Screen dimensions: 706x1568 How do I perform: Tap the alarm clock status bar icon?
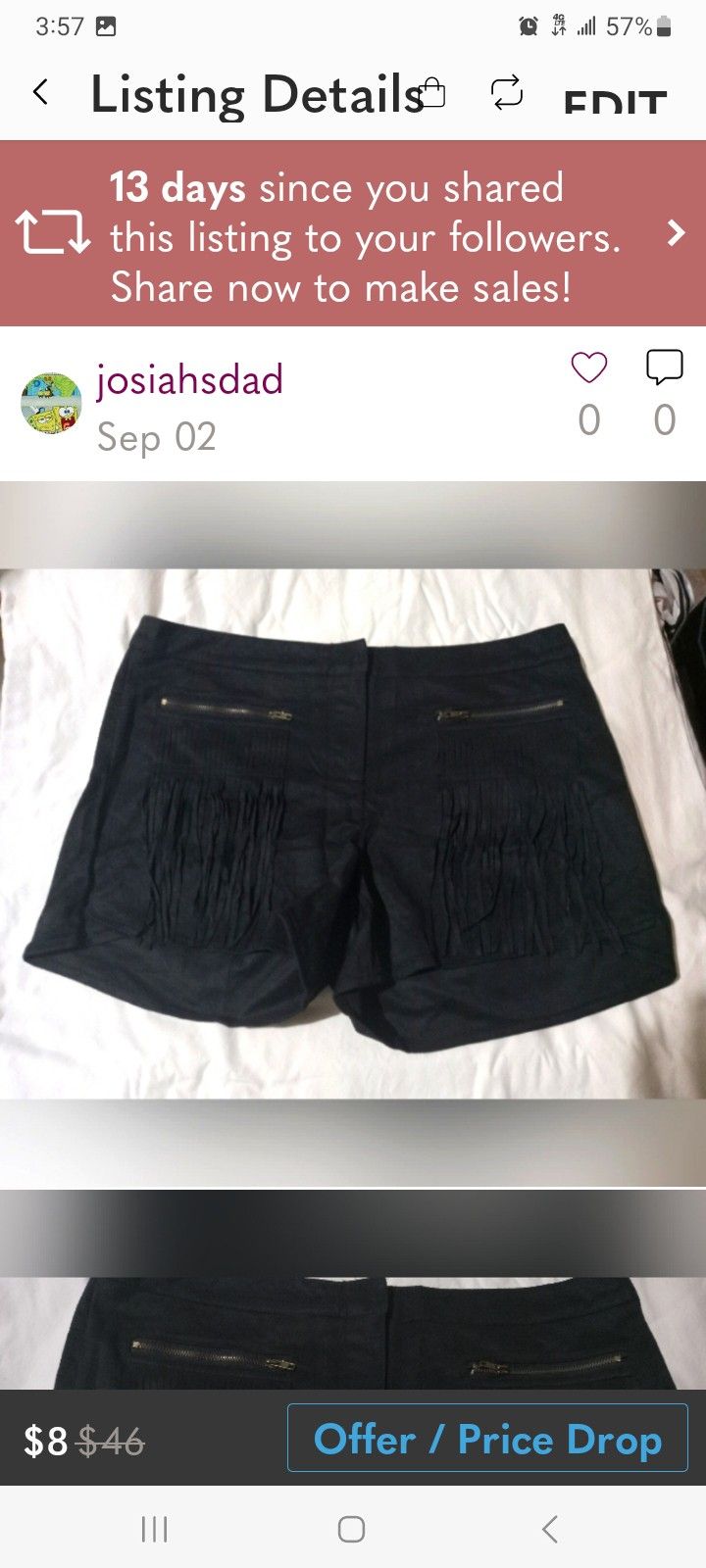pos(528,26)
